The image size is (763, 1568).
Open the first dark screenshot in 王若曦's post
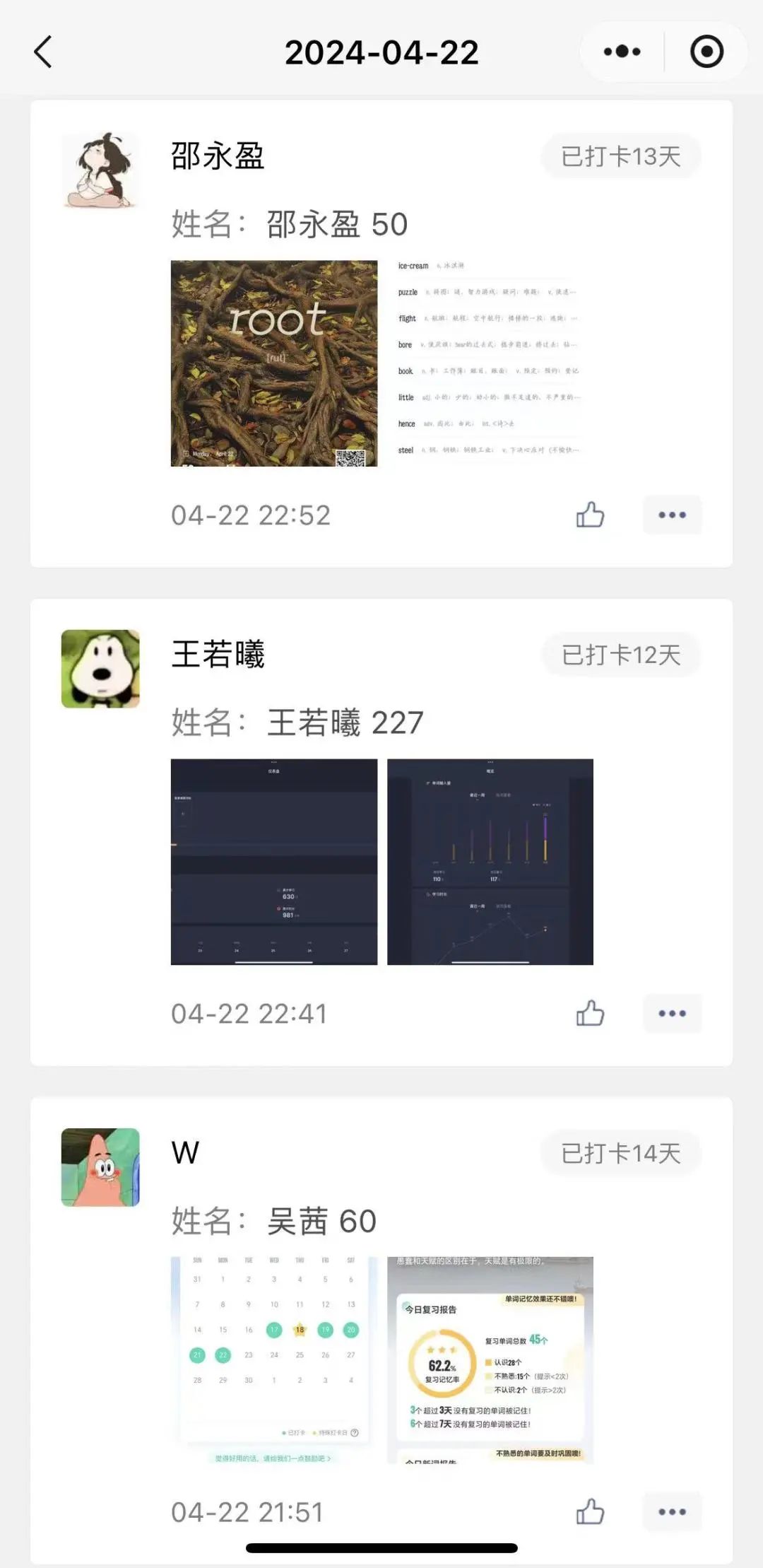(x=274, y=862)
